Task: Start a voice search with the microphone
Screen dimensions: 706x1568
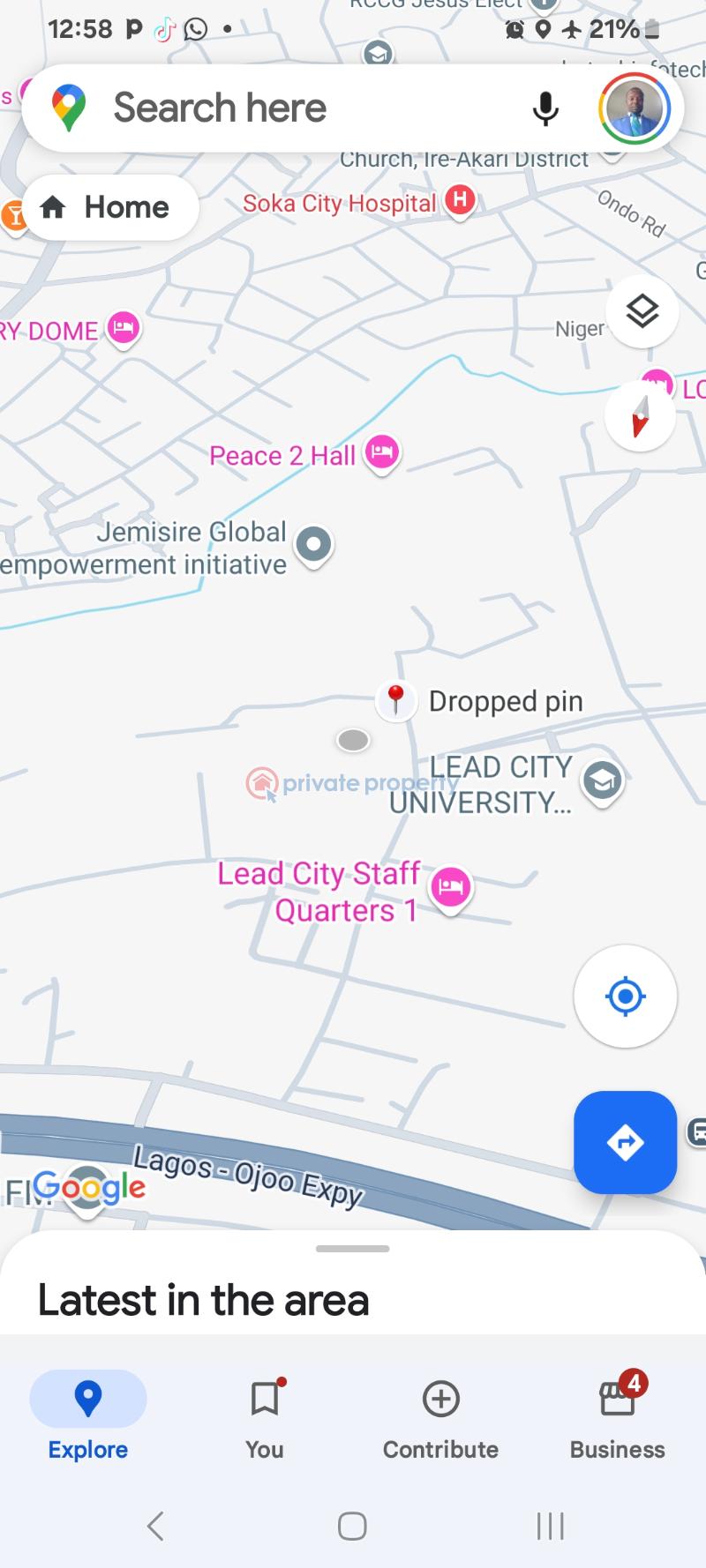Action: point(545,108)
